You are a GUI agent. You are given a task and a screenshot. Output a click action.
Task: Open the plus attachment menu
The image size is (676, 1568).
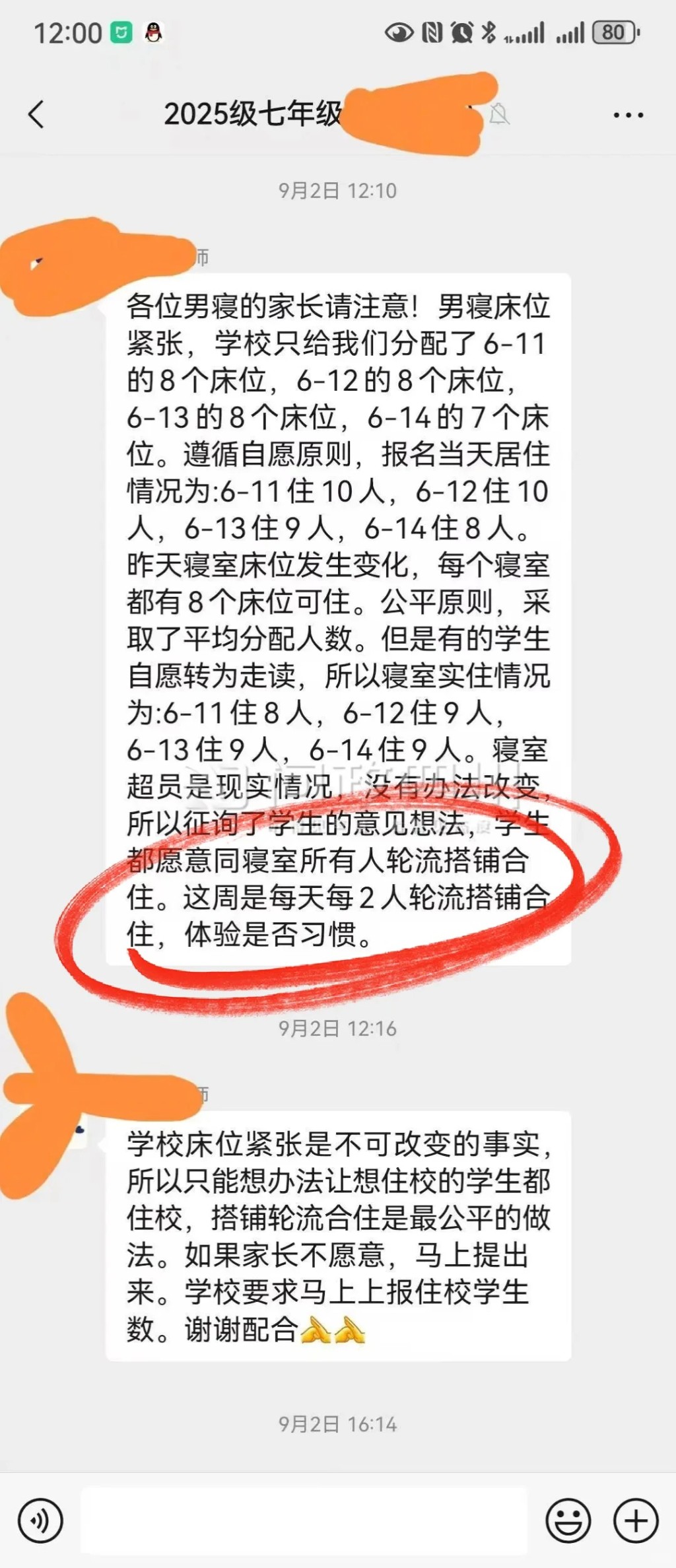(x=636, y=1521)
